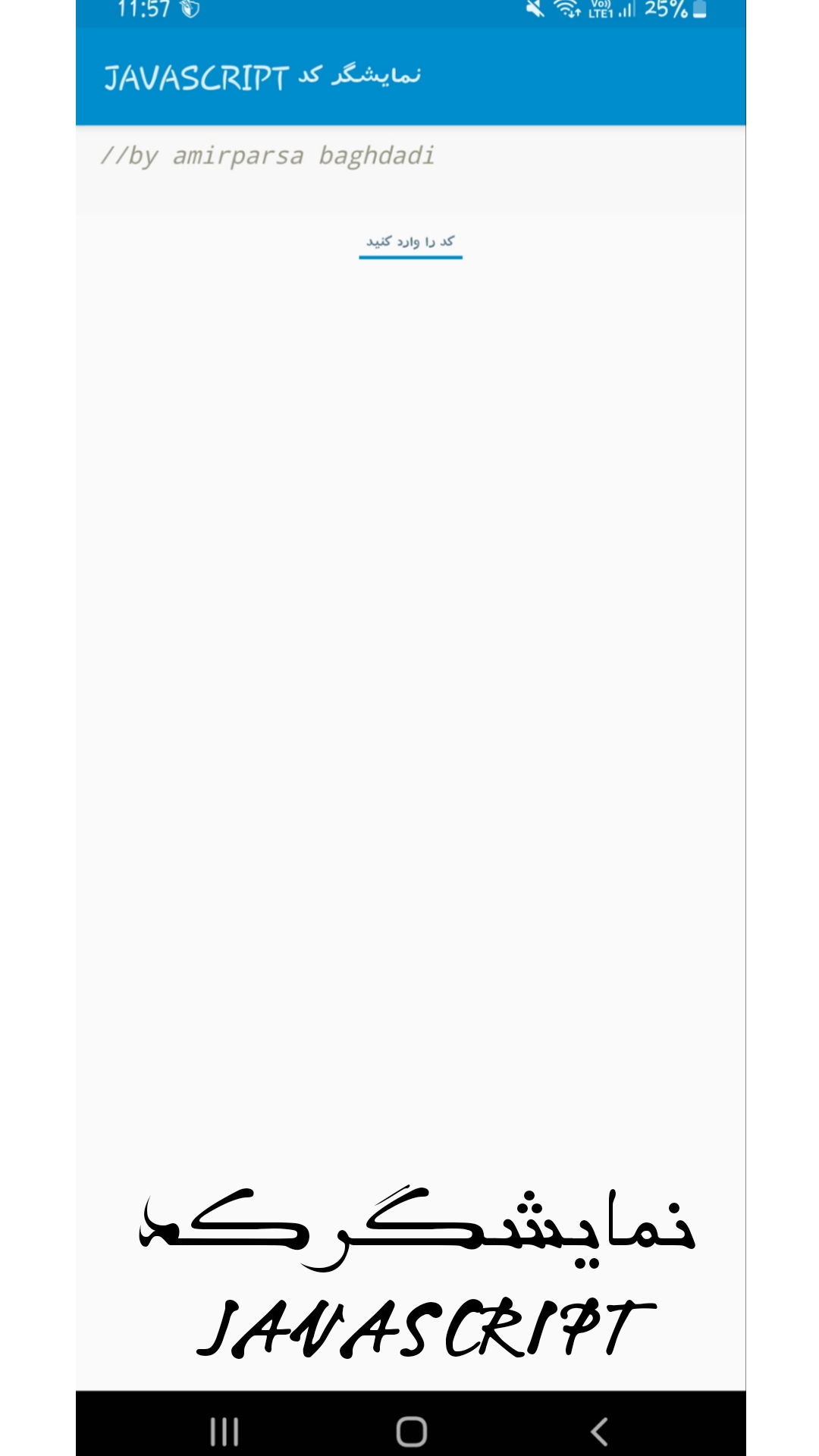
Task: Tap the 'کد را وارد کنید' code input field
Action: [410, 242]
